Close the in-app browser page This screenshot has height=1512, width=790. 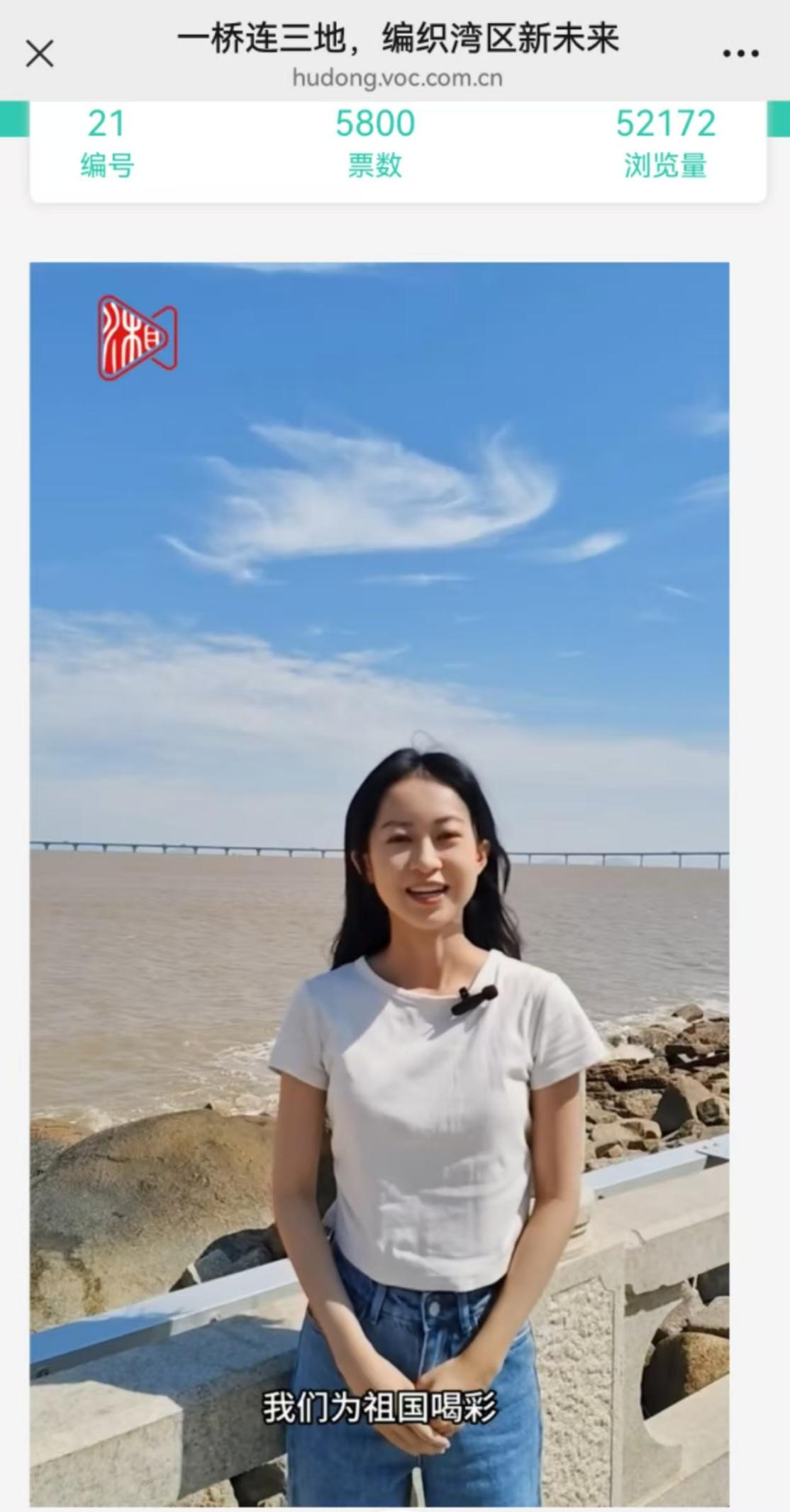40,54
